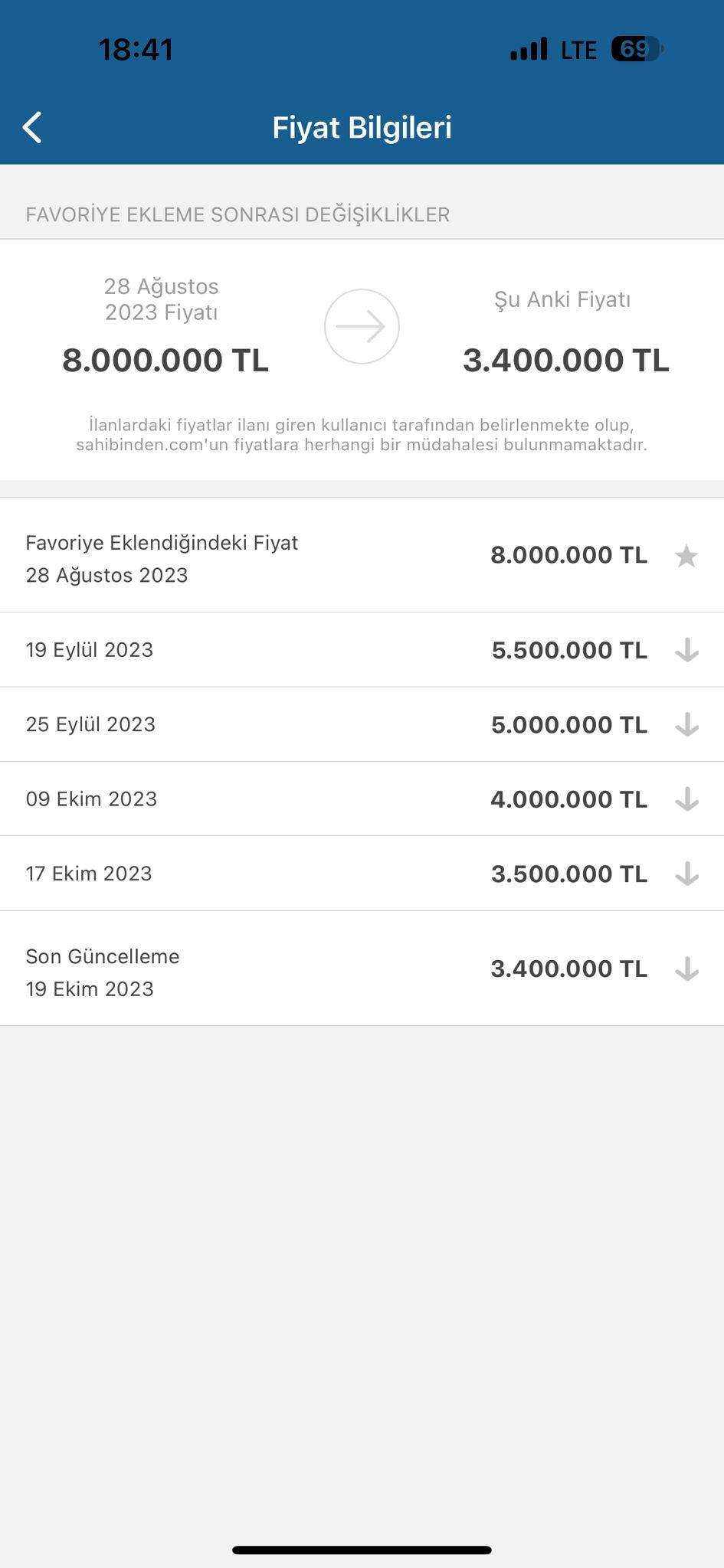This screenshot has width=724, height=1568.
Task: Select the 09 Ekim 2023 price row
Action: (306, 799)
